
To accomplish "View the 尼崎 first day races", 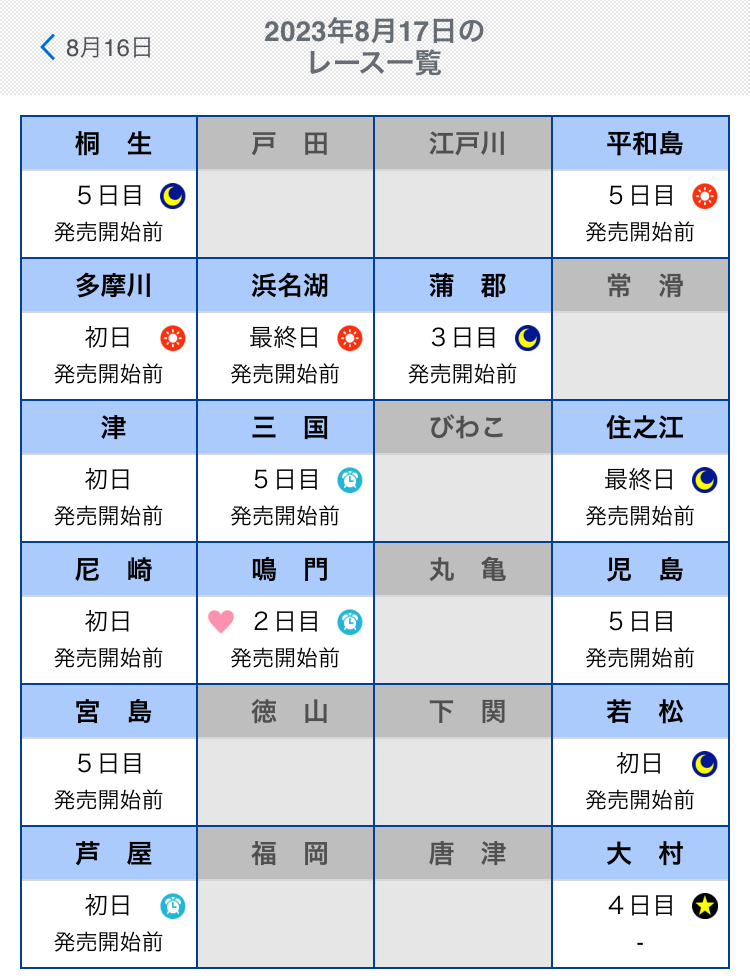I will (x=109, y=613).
